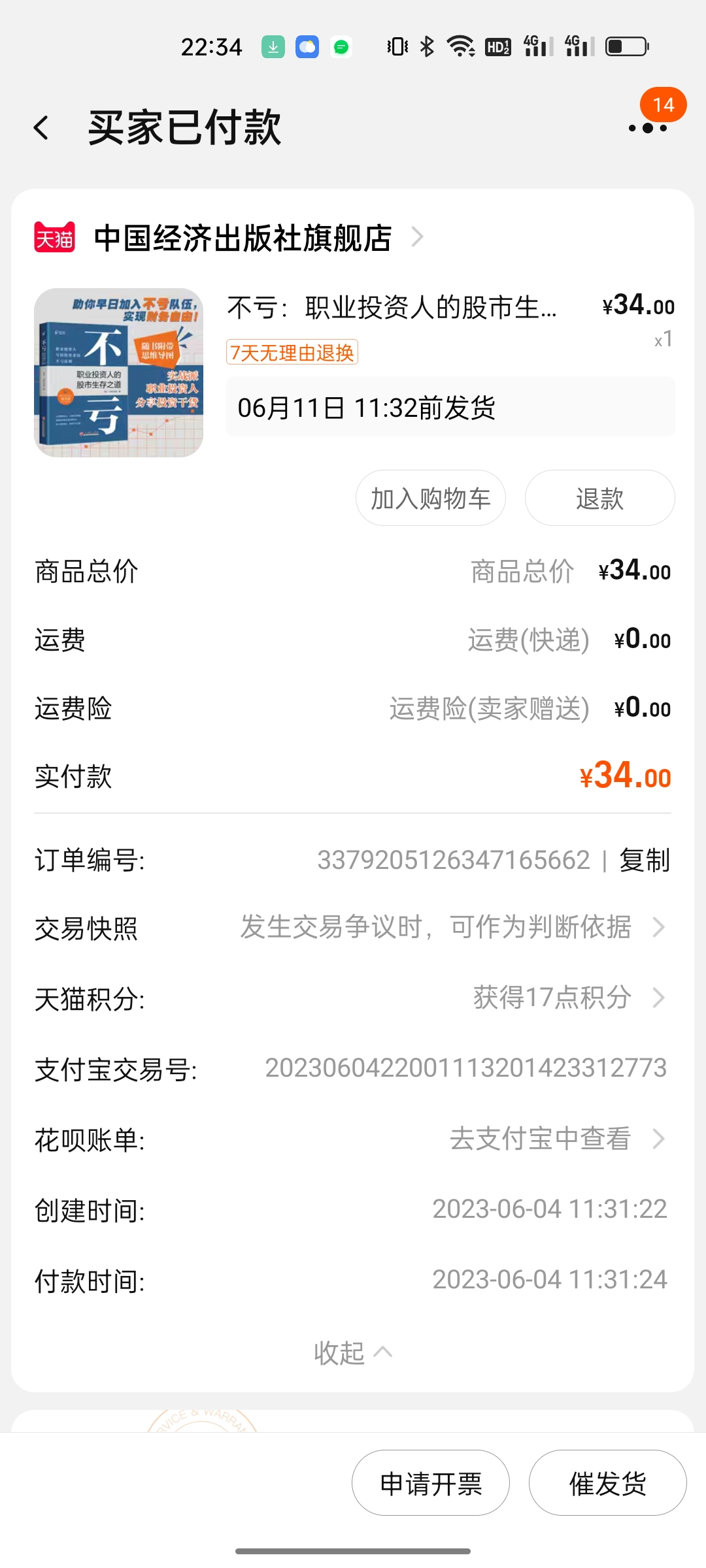706x1568 pixels.
Task: Collapse order details with 收起
Action: (x=352, y=1352)
